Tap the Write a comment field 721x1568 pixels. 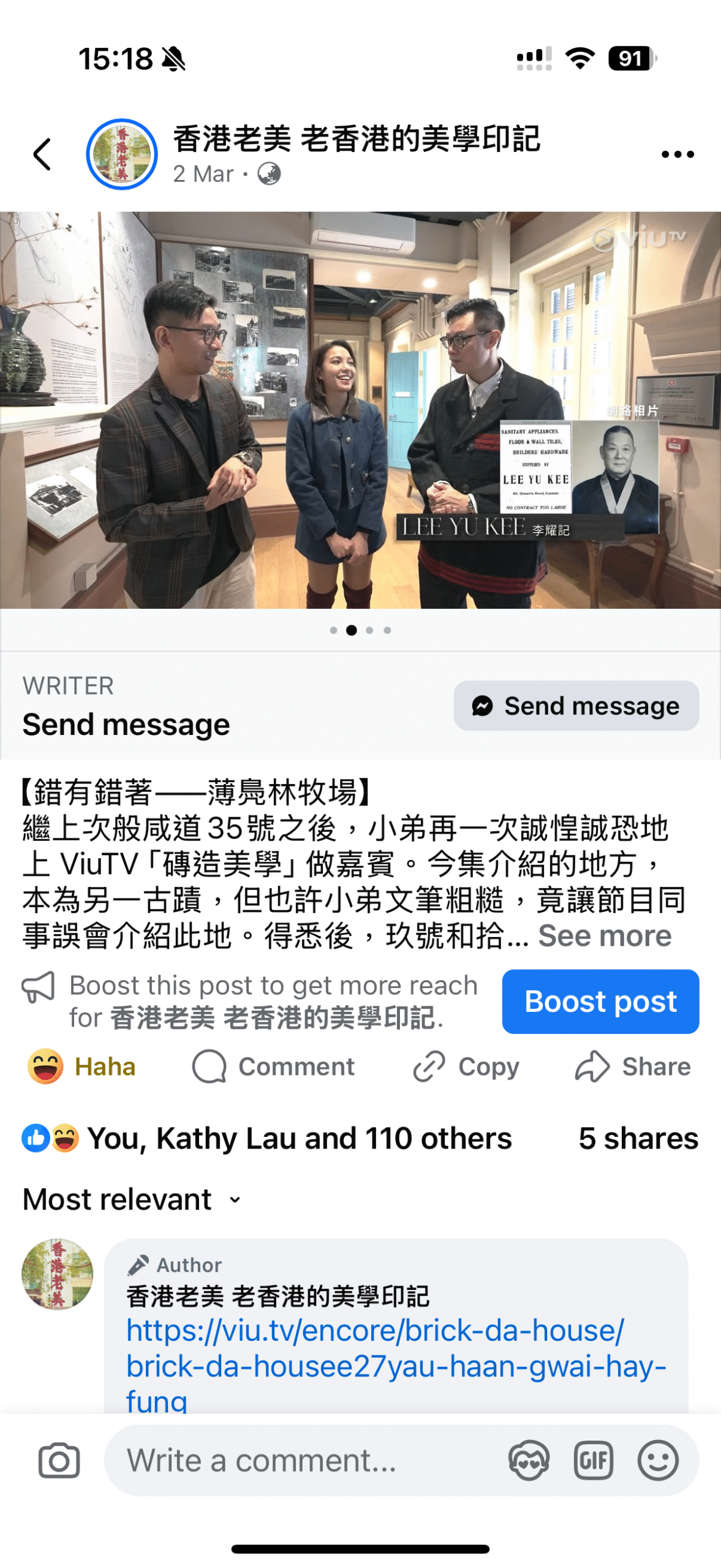[306, 1461]
